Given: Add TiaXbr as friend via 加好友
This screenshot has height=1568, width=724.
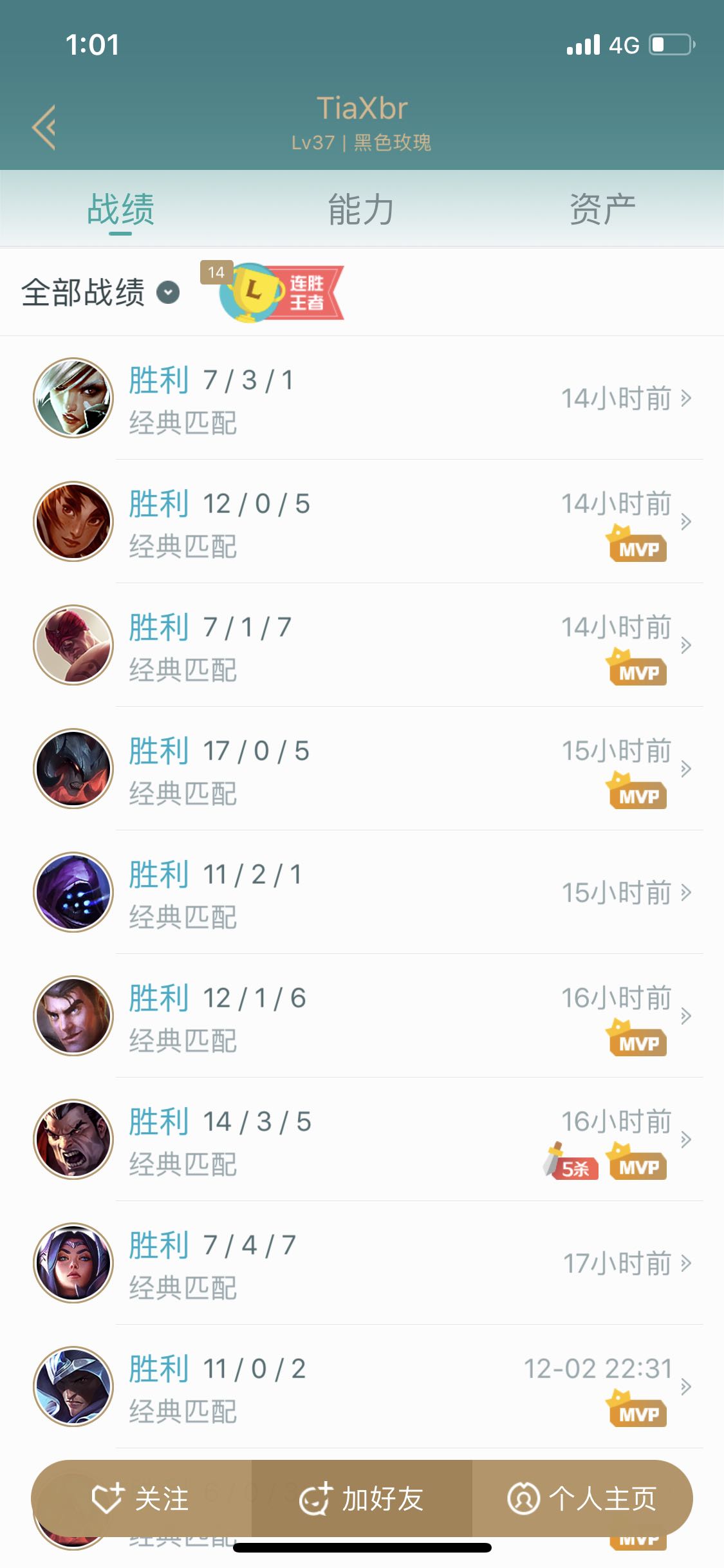Looking at the screenshot, I should pyautogui.click(x=362, y=1498).
